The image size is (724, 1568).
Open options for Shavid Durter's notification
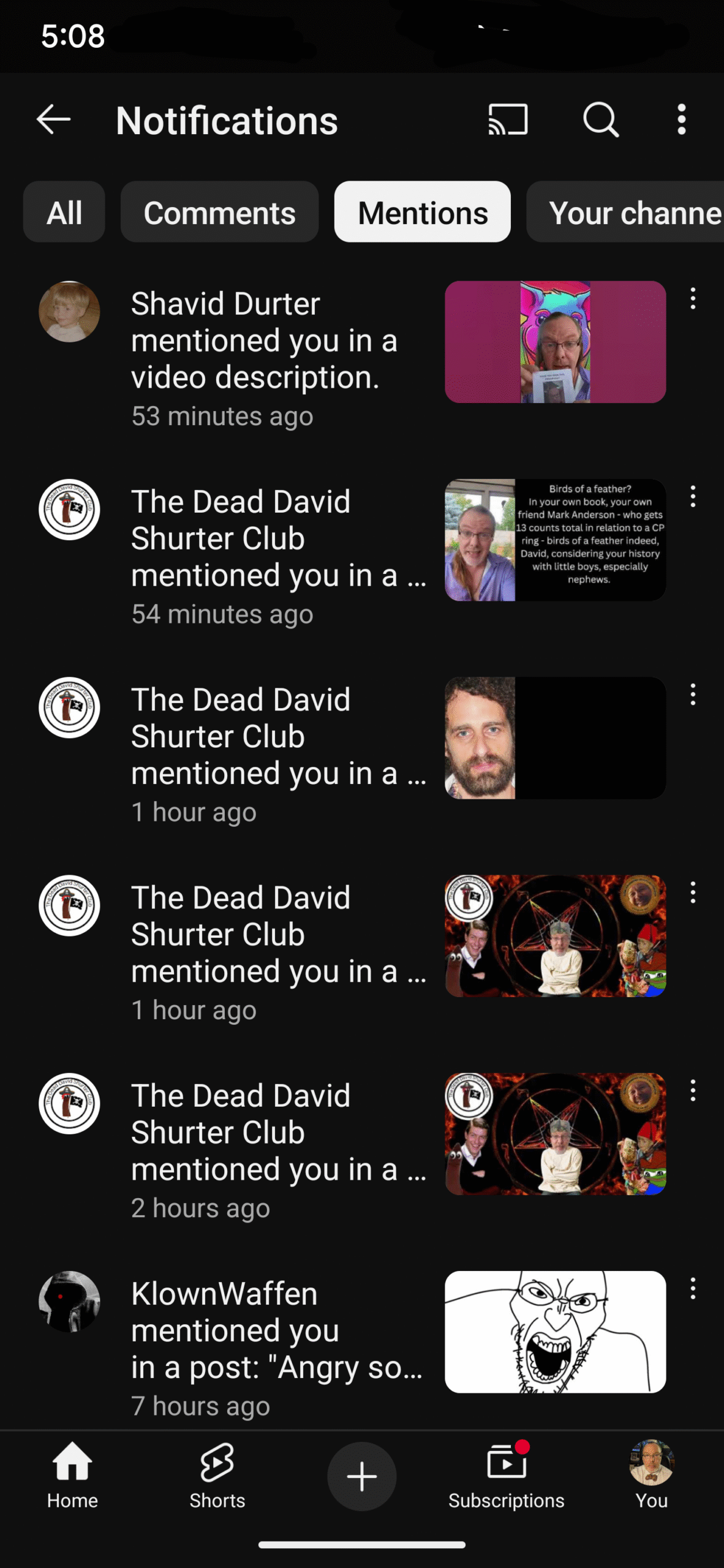pos(693,298)
